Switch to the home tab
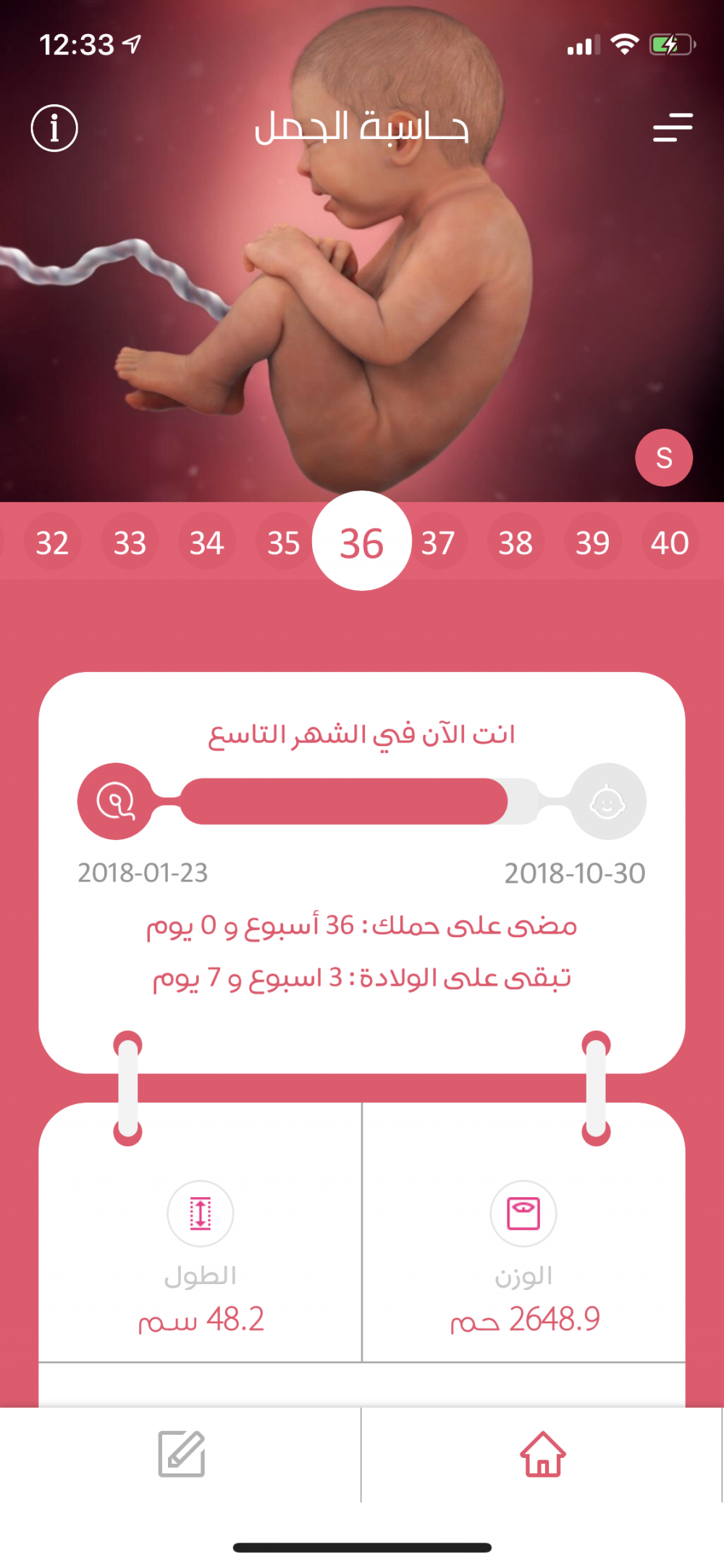 (x=543, y=1454)
